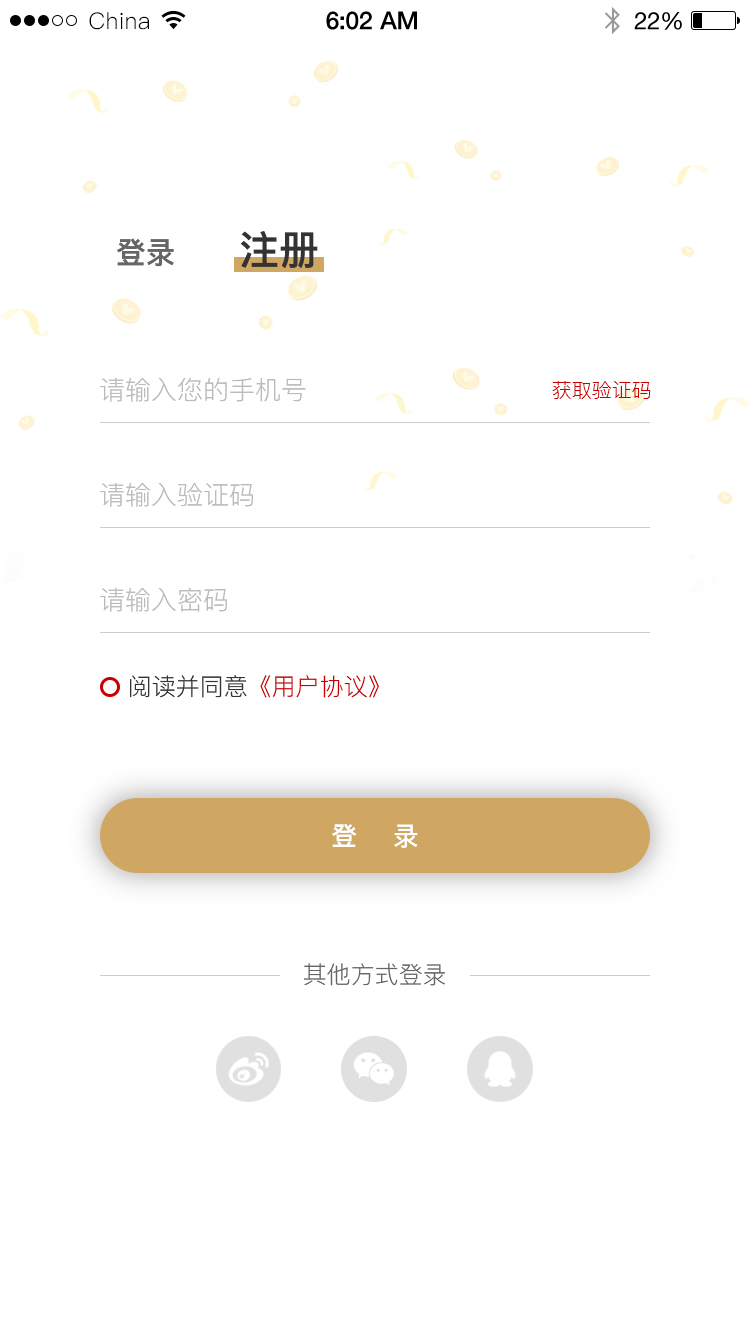
Task: Log in with the Weibo icon
Action: pos(248,1068)
